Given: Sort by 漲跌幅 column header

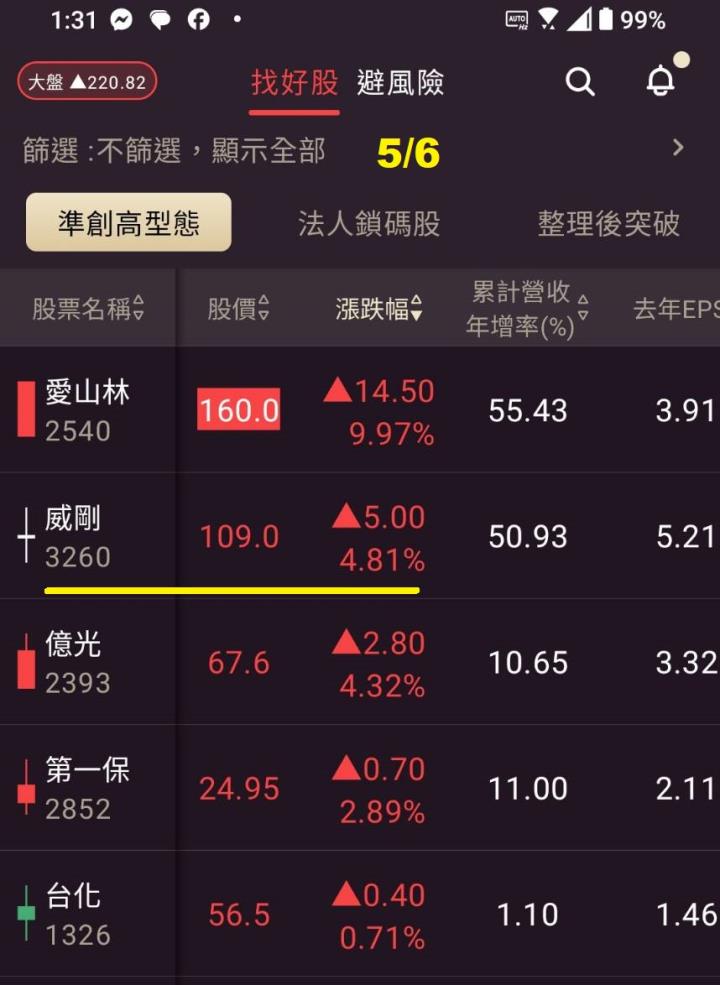Looking at the screenshot, I should [x=378, y=309].
